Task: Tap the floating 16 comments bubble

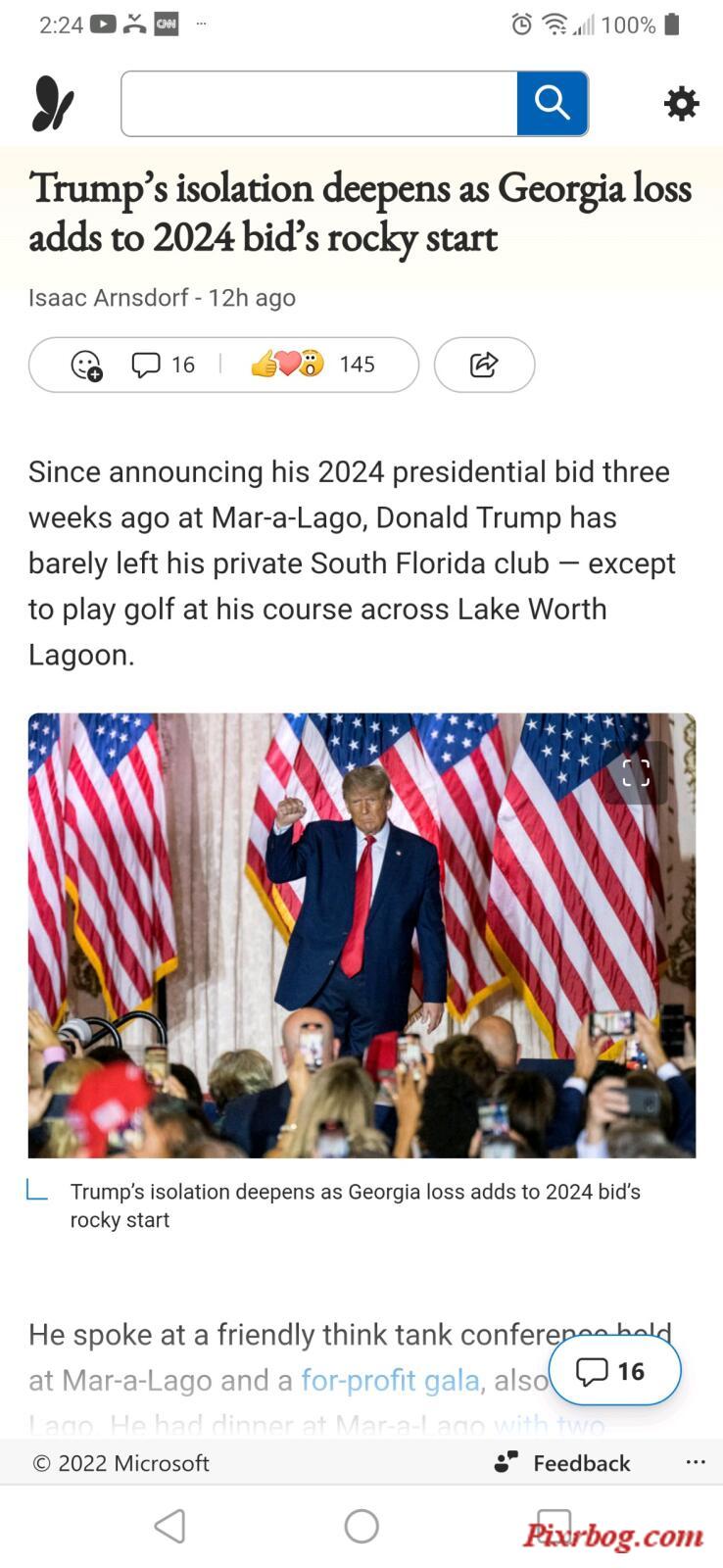Action: tap(614, 1371)
